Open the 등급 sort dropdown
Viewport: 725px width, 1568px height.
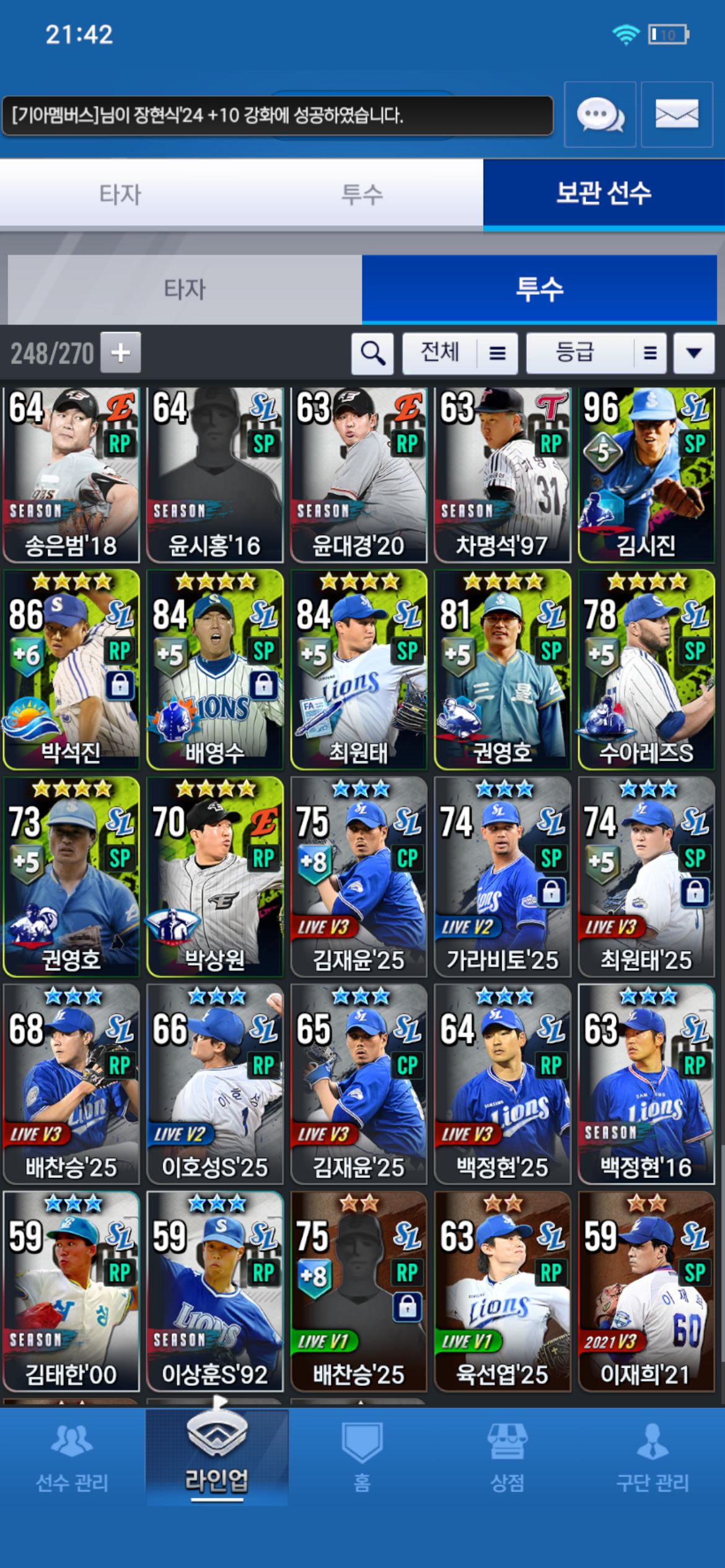[x=595, y=353]
